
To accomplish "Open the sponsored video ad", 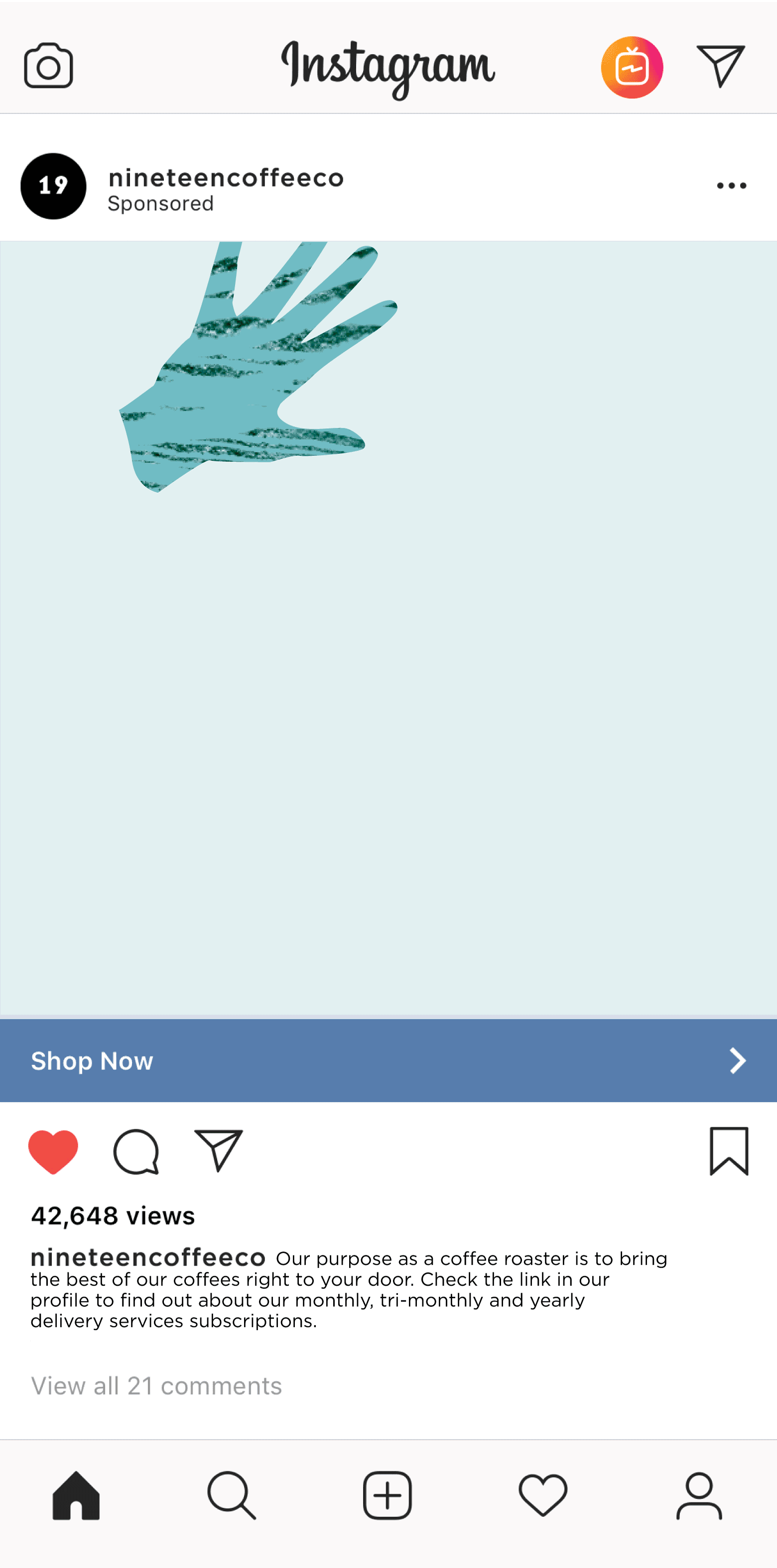I will point(388,627).
